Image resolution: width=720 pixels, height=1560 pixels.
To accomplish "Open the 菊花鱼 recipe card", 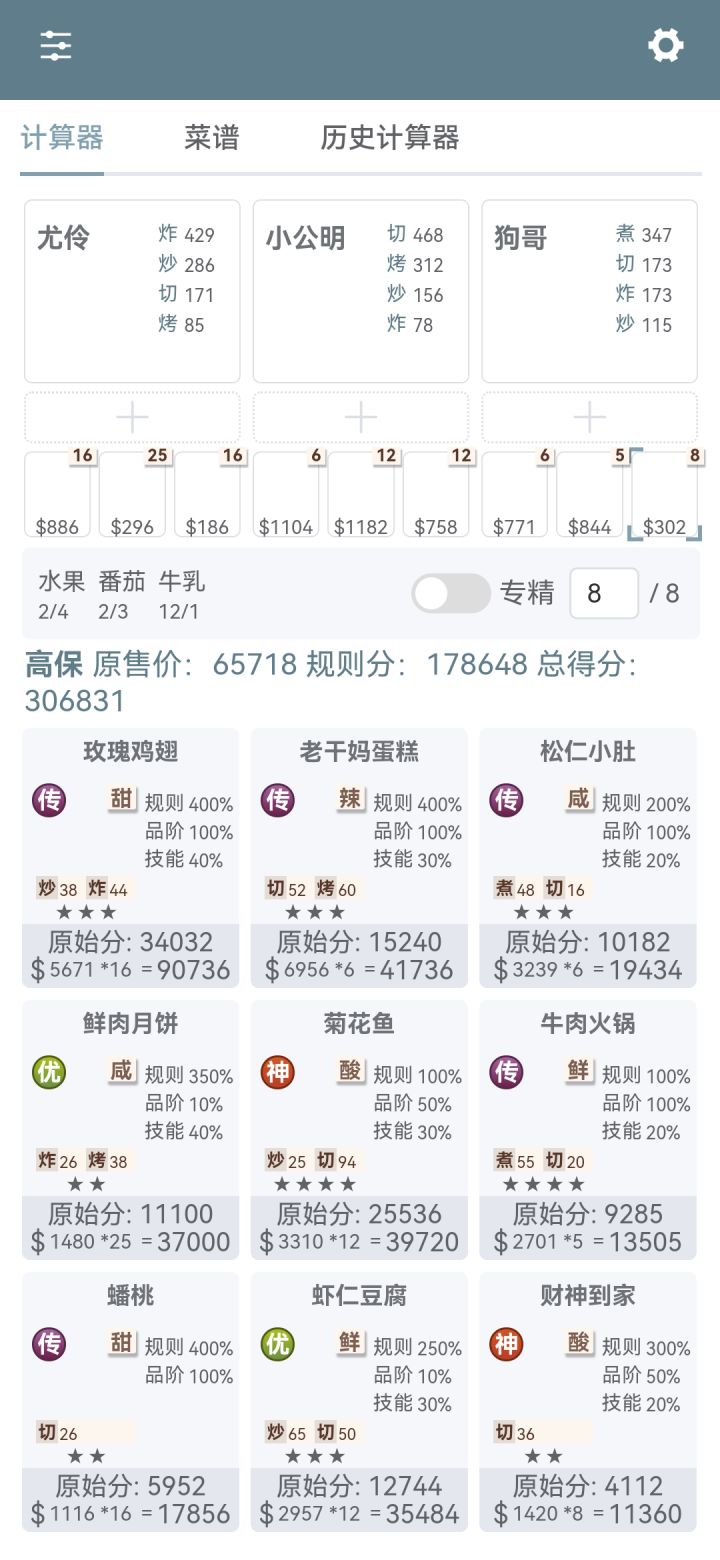I will 359,1130.
